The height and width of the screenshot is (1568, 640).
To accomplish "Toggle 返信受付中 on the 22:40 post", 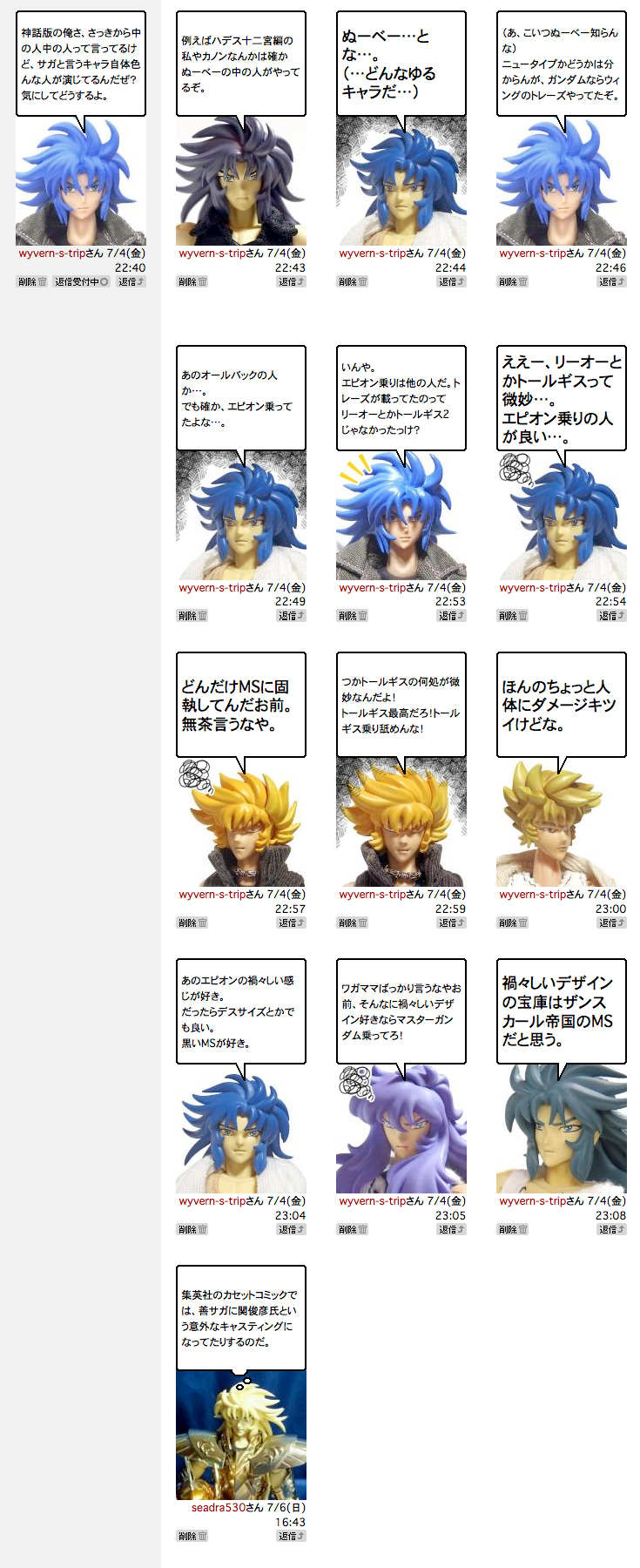I will (x=81, y=282).
